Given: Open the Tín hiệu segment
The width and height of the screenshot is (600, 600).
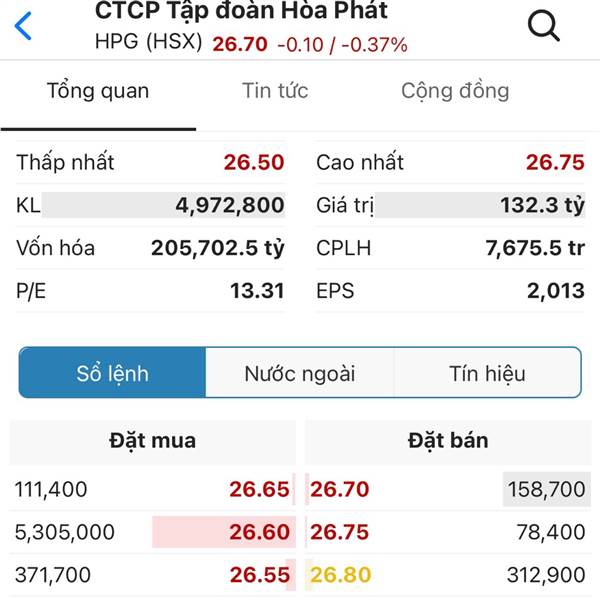Looking at the screenshot, I should click(x=487, y=374).
